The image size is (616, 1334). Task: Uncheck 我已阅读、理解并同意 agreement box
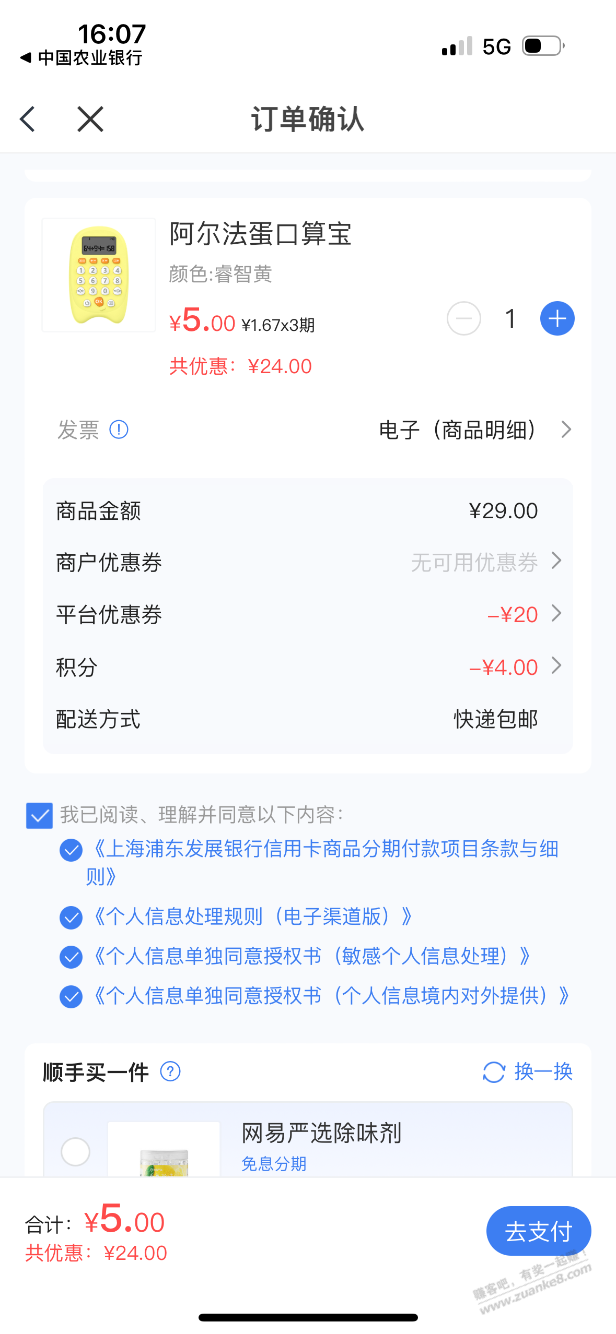(x=39, y=815)
